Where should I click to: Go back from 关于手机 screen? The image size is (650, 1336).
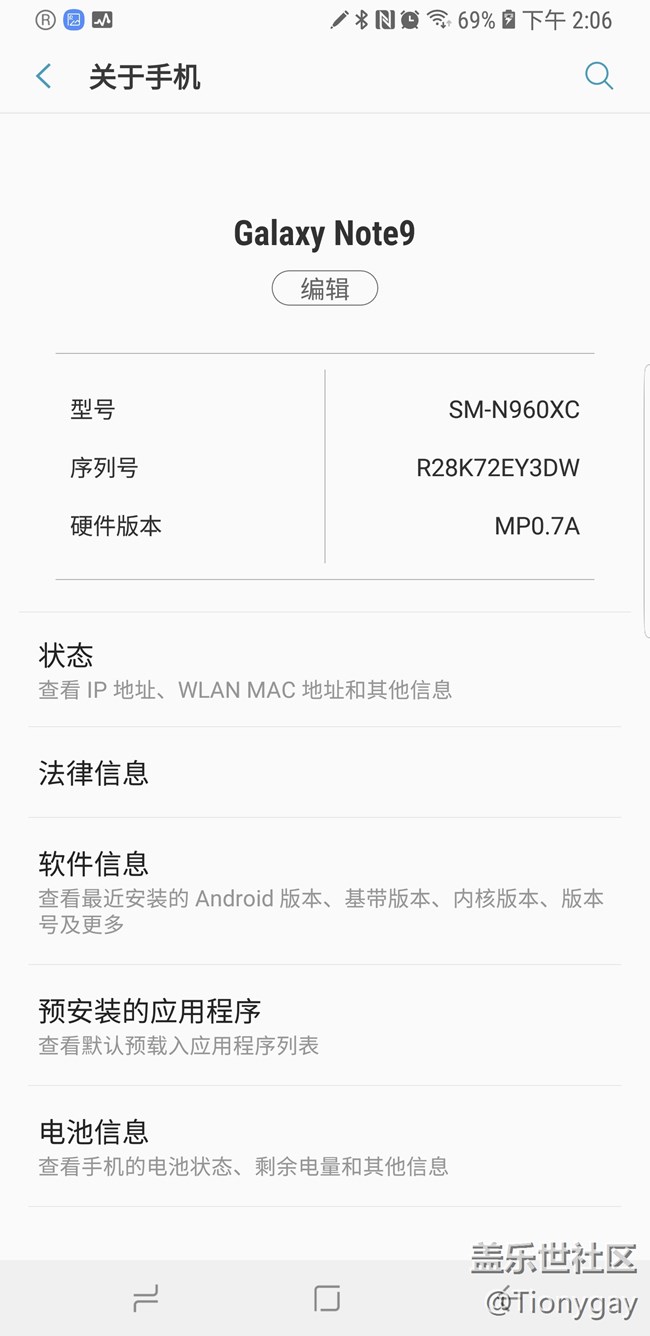pos(43,76)
